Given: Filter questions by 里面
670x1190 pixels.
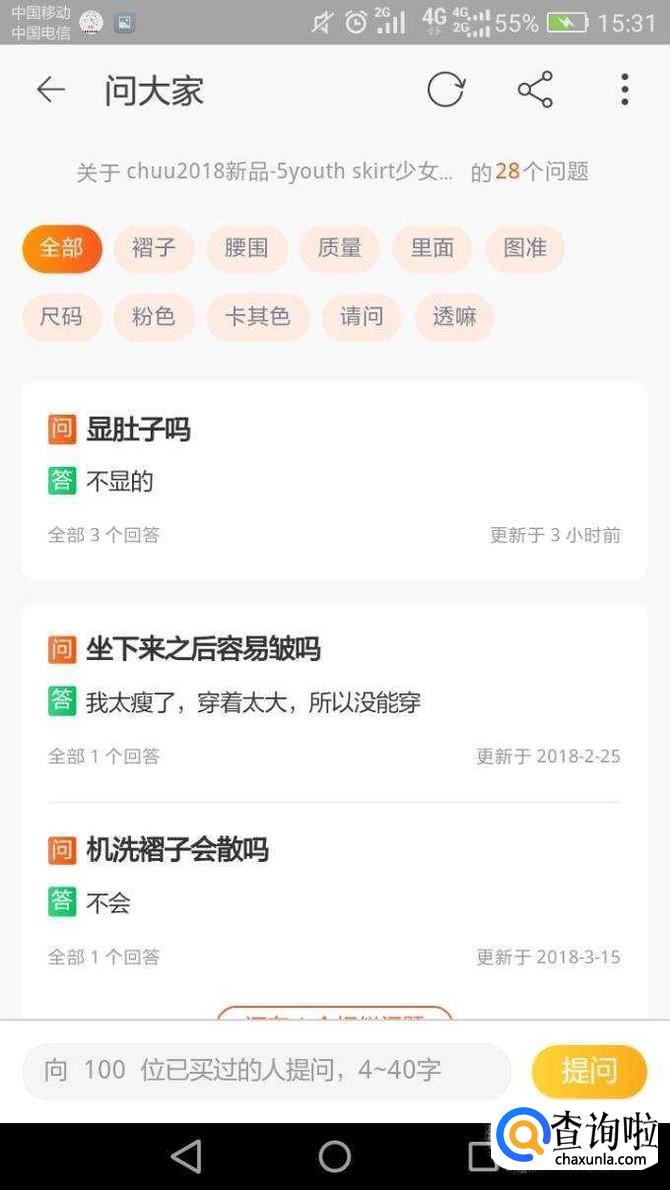Looking at the screenshot, I should pyautogui.click(x=432, y=248).
